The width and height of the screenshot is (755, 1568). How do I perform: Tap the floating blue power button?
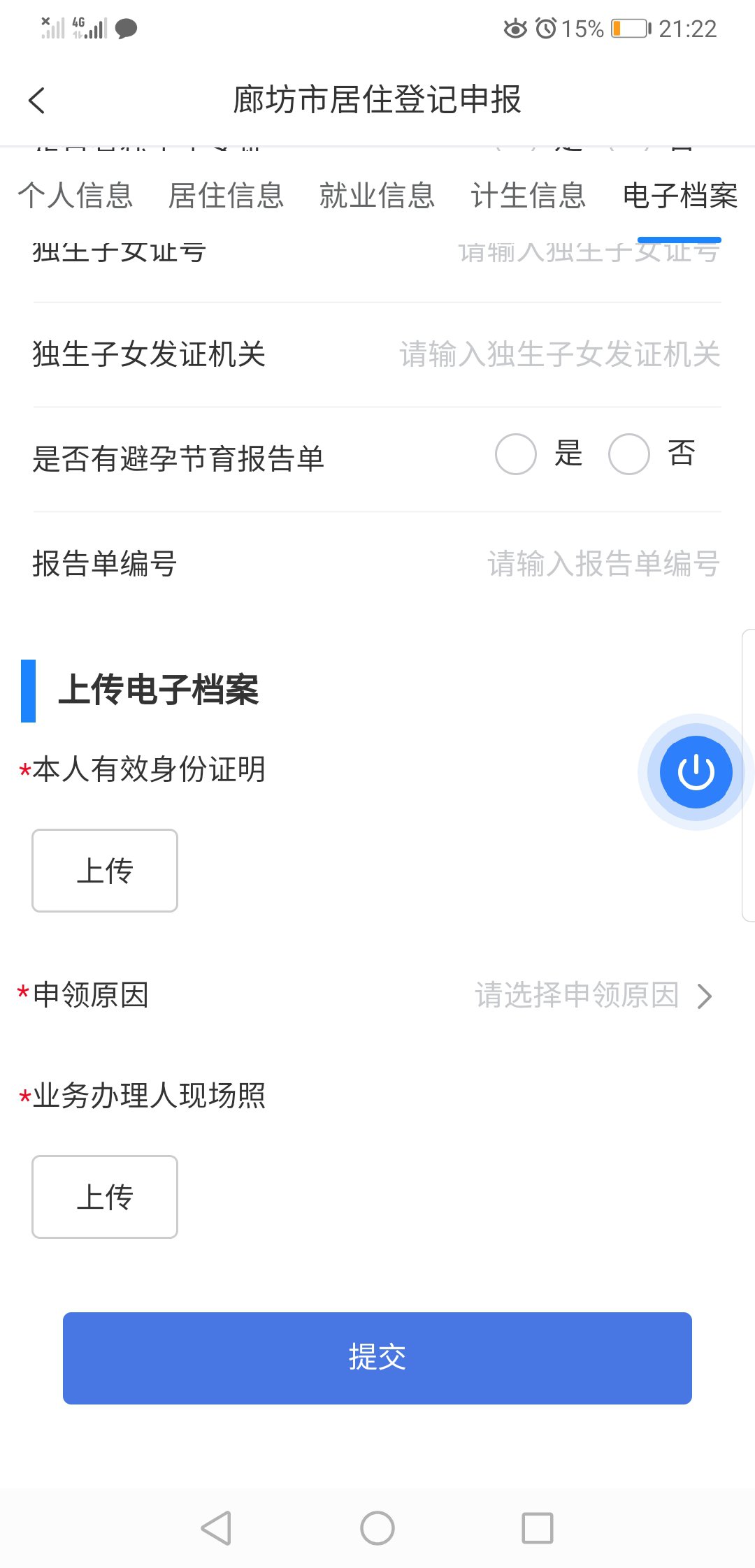coord(696,772)
